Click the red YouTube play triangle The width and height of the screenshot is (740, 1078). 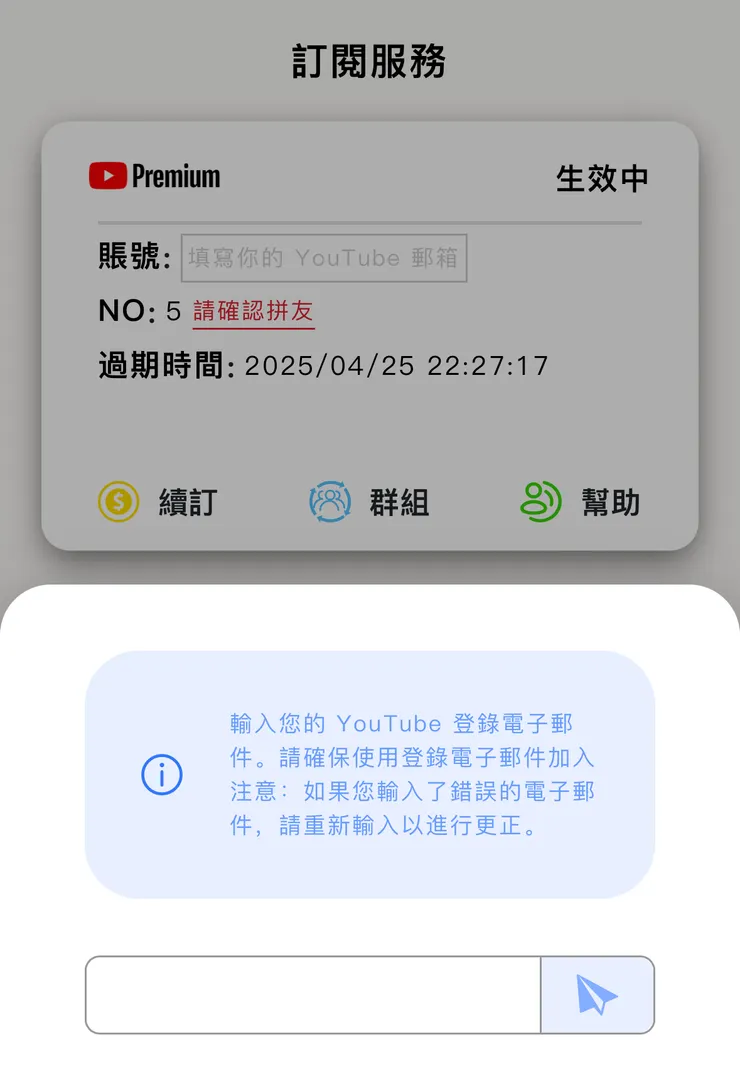tap(107, 175)
